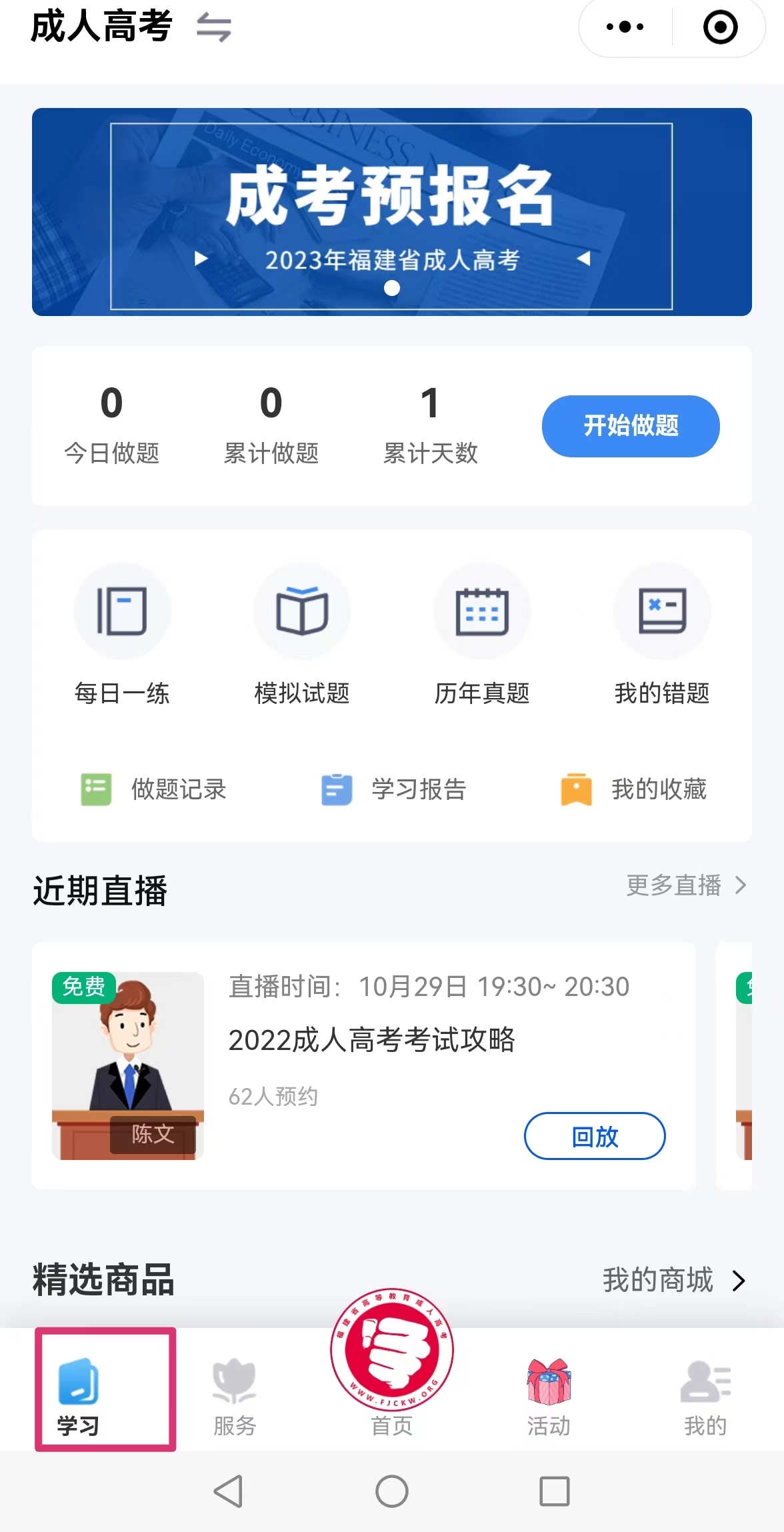This screenshot has height=1532, width=784.
Task: Open the orange 我的收藏 favorites icon
Action: [x=576, y=790]
